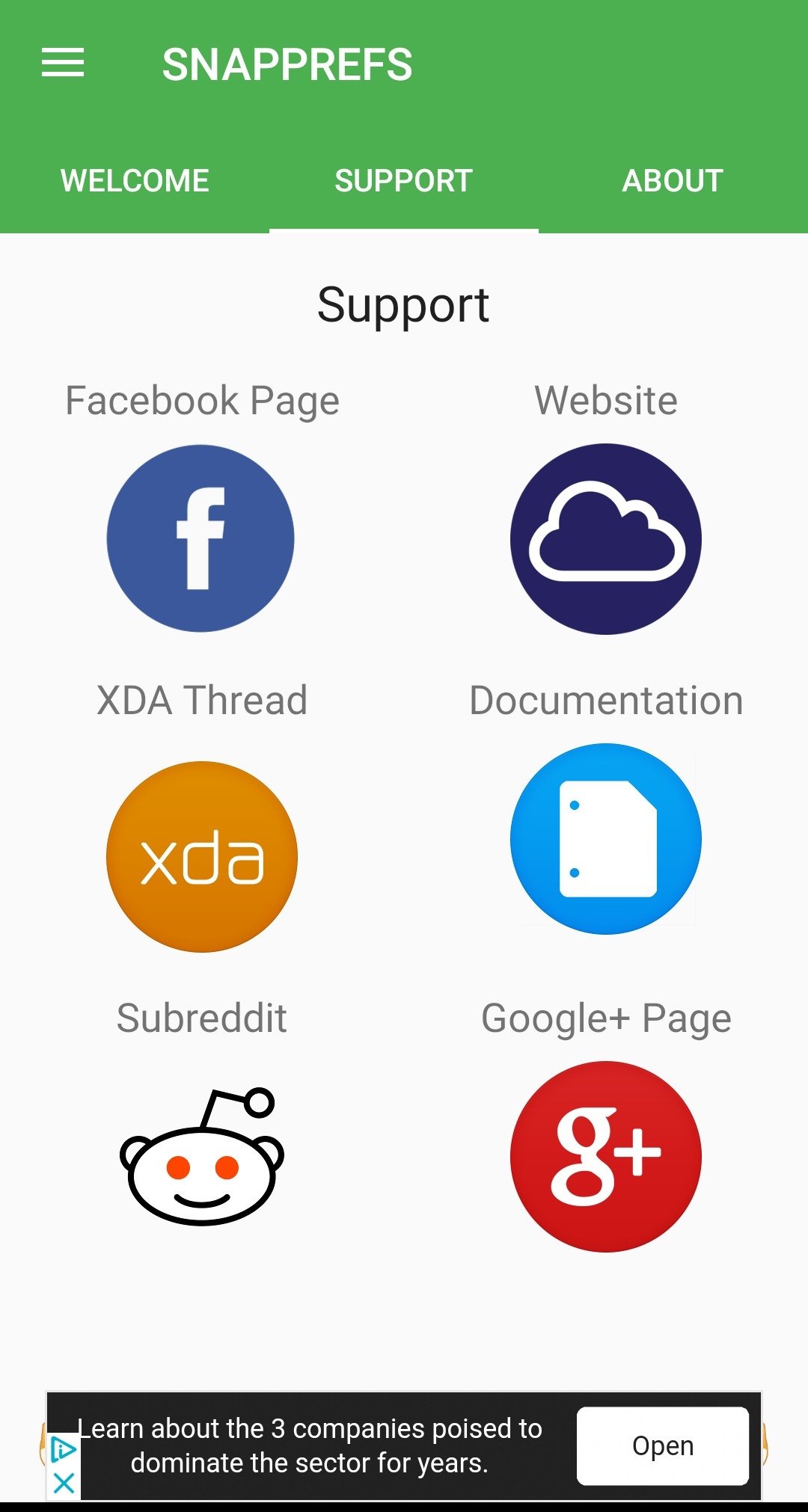This screenshot has height=1512, width=808.
Task: Close the ad with the X icon
Action: pyautogui.click(x=64, y=1483)
